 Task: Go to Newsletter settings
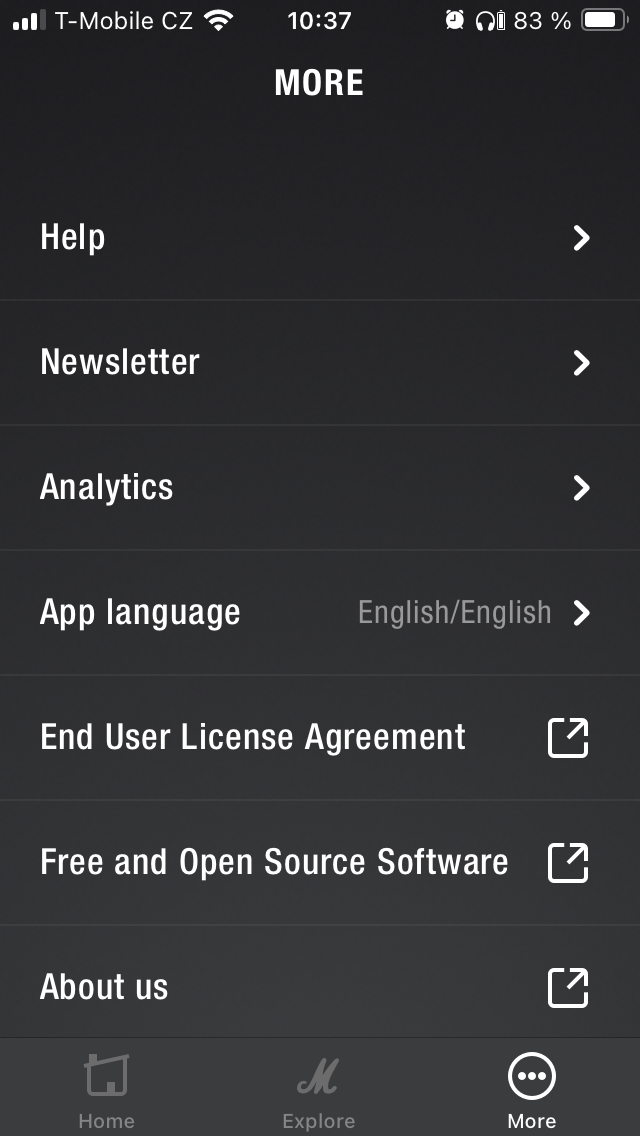[x=320, y=362]
